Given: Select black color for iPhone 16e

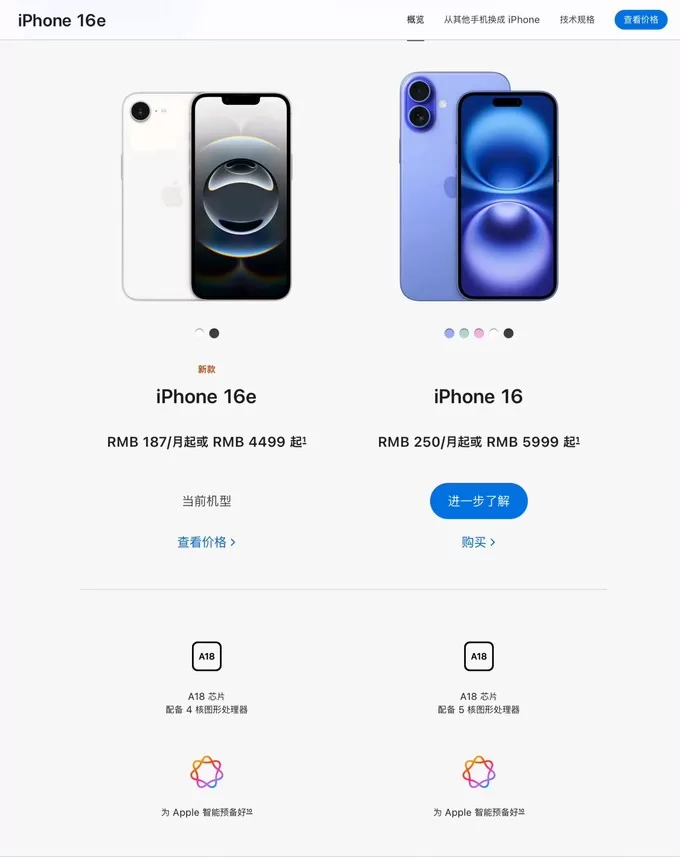Looking at the screenshot, I should point(214,333).
